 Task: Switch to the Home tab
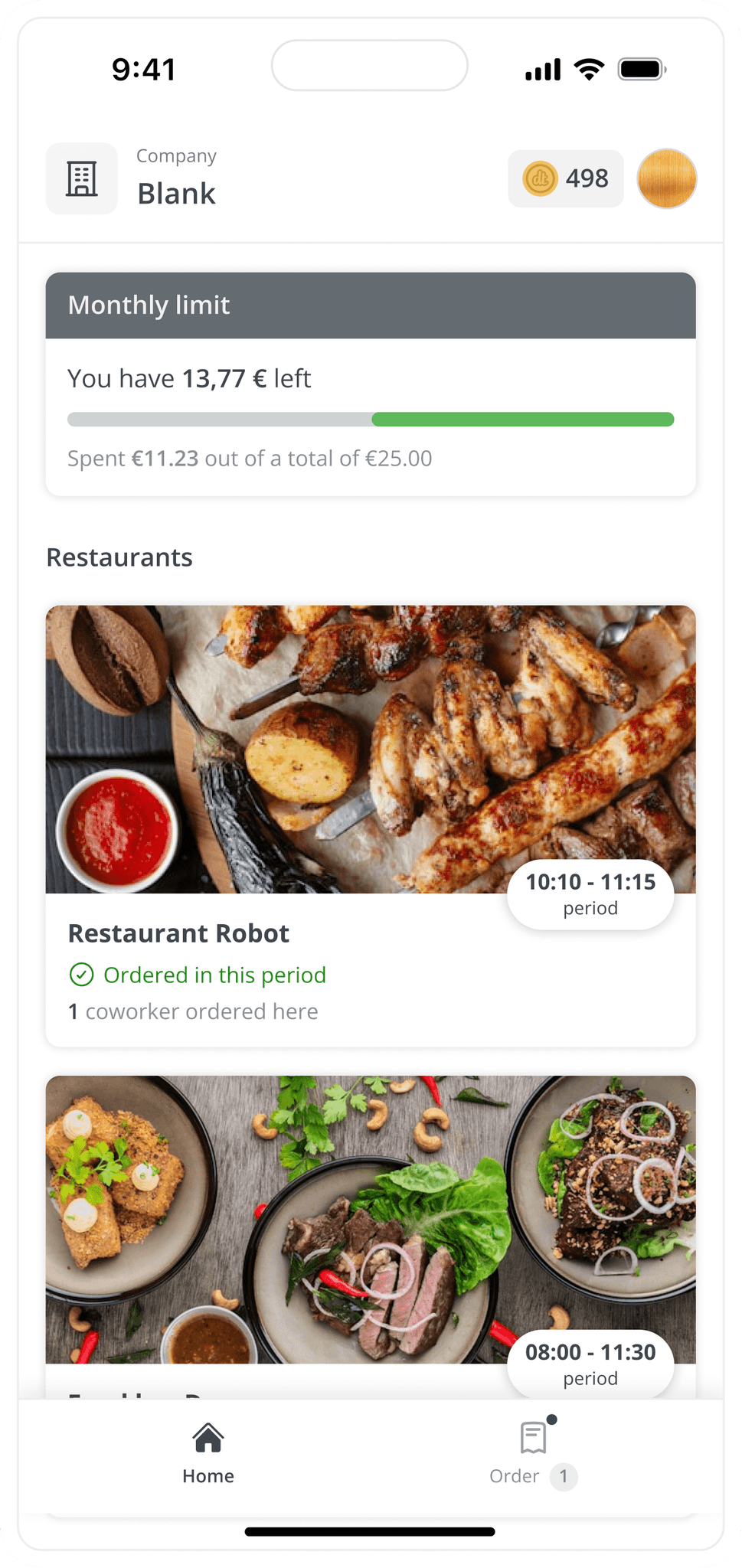click(x=208, y=1454)
